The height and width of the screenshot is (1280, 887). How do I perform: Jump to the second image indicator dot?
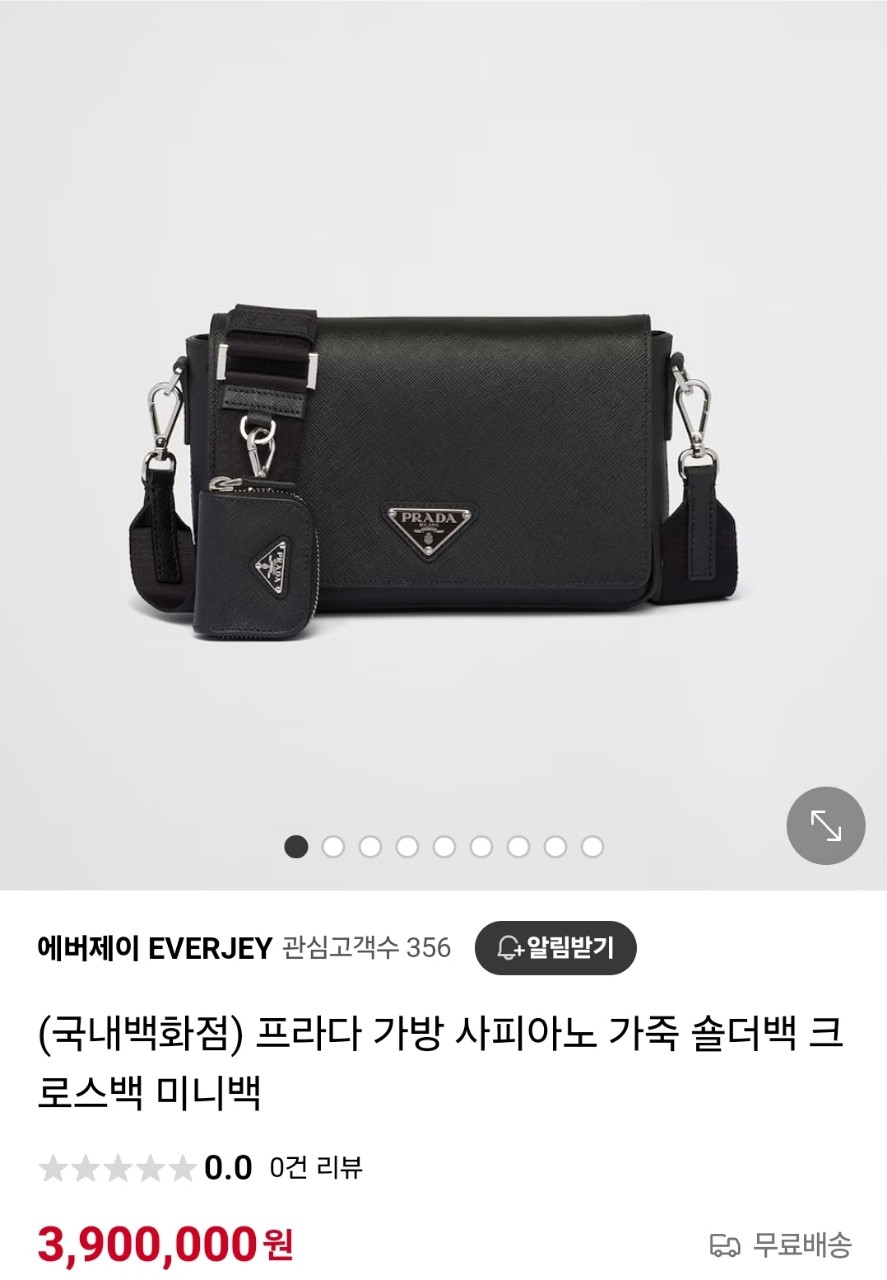[x=333, y=847]
